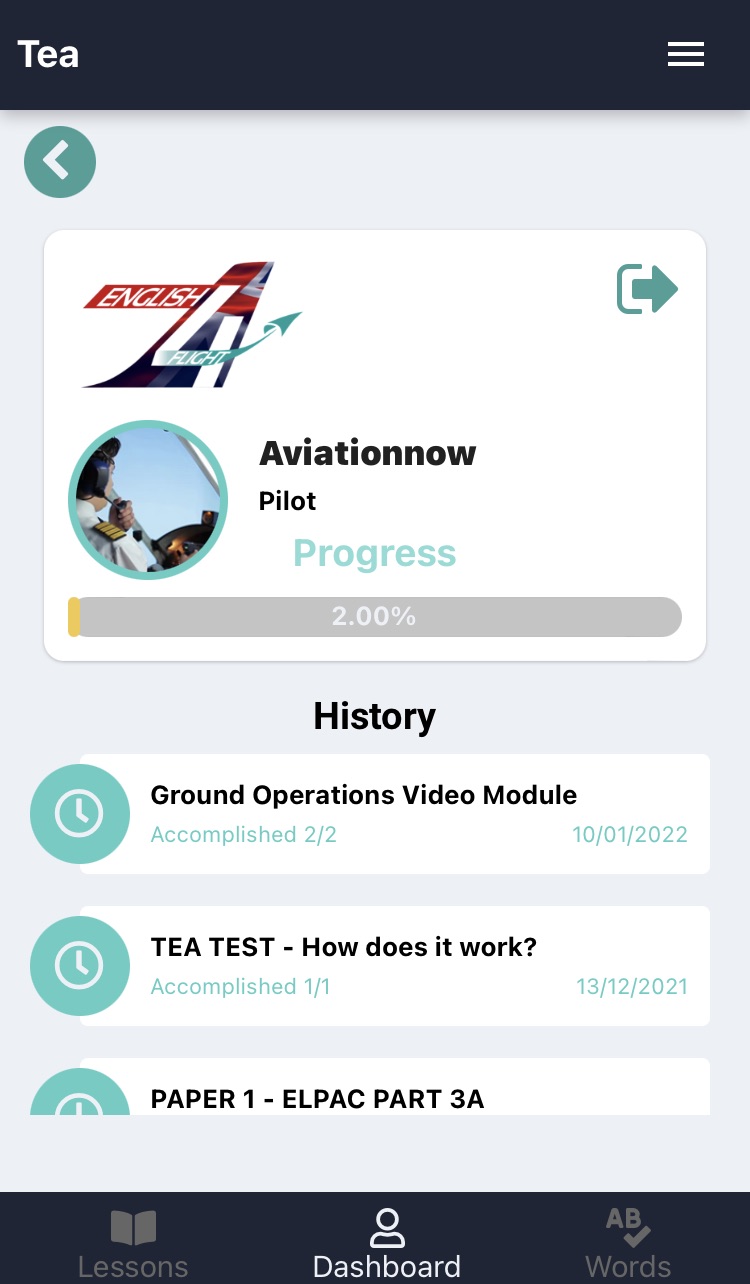Go back using the round arrow button
Image resolution: width=750 pixels, height=1284 pixels.
pyautogui.click(x=60, y=162)
